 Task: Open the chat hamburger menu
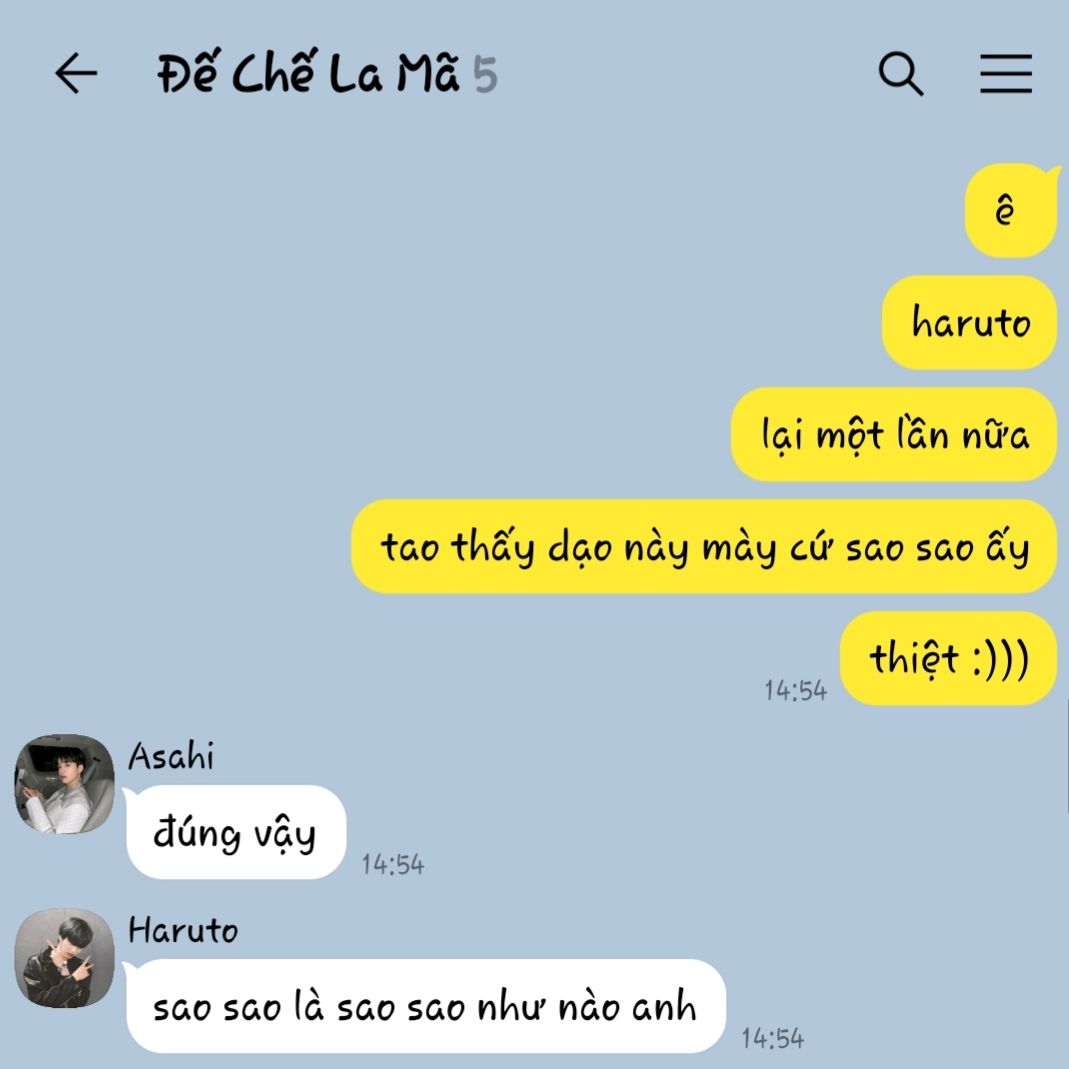[1005, 74]
